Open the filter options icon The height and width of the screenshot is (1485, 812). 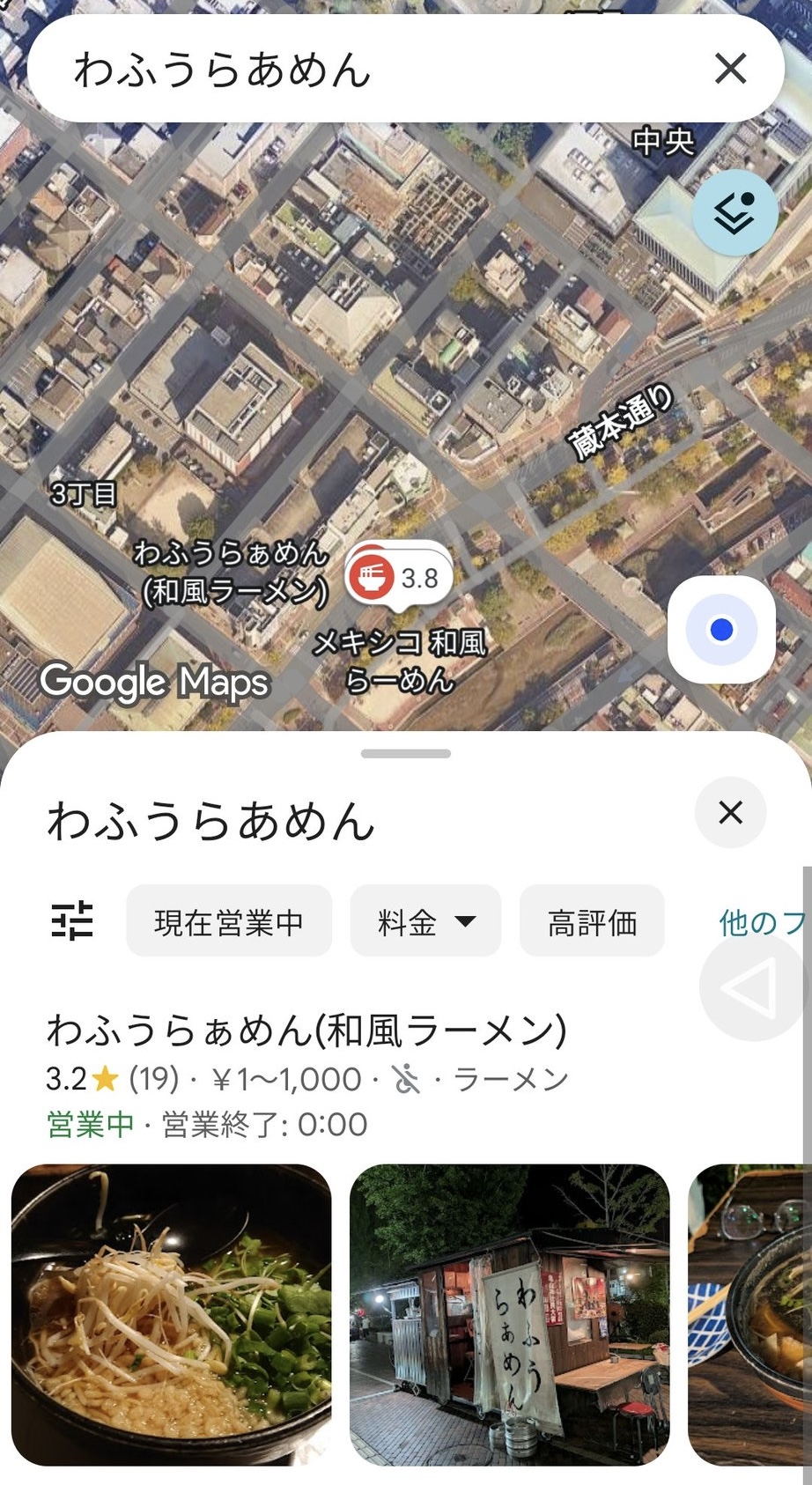coord(72,921)
